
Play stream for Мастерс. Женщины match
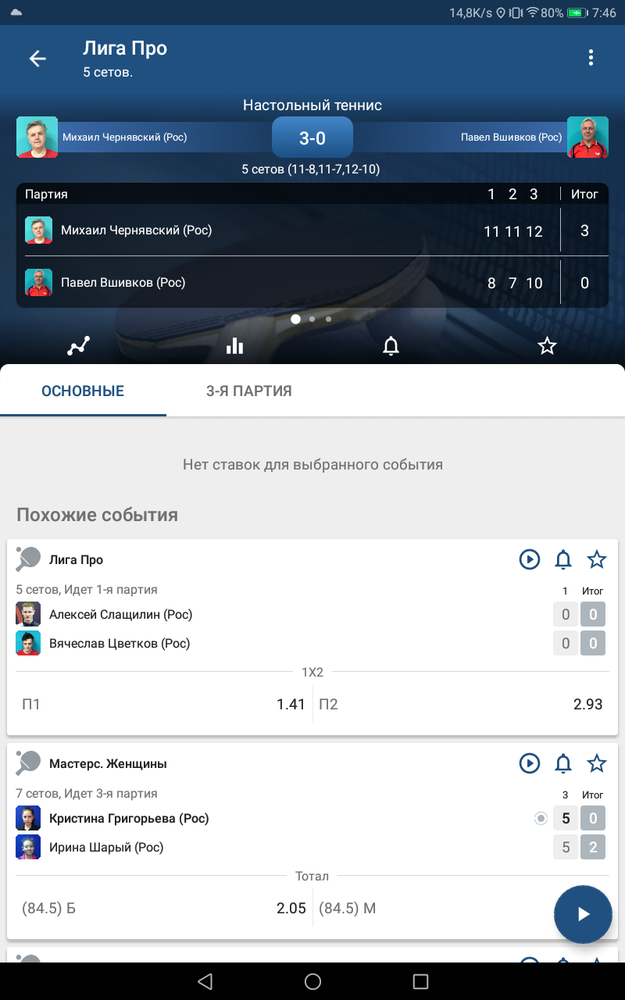point(529,763)
